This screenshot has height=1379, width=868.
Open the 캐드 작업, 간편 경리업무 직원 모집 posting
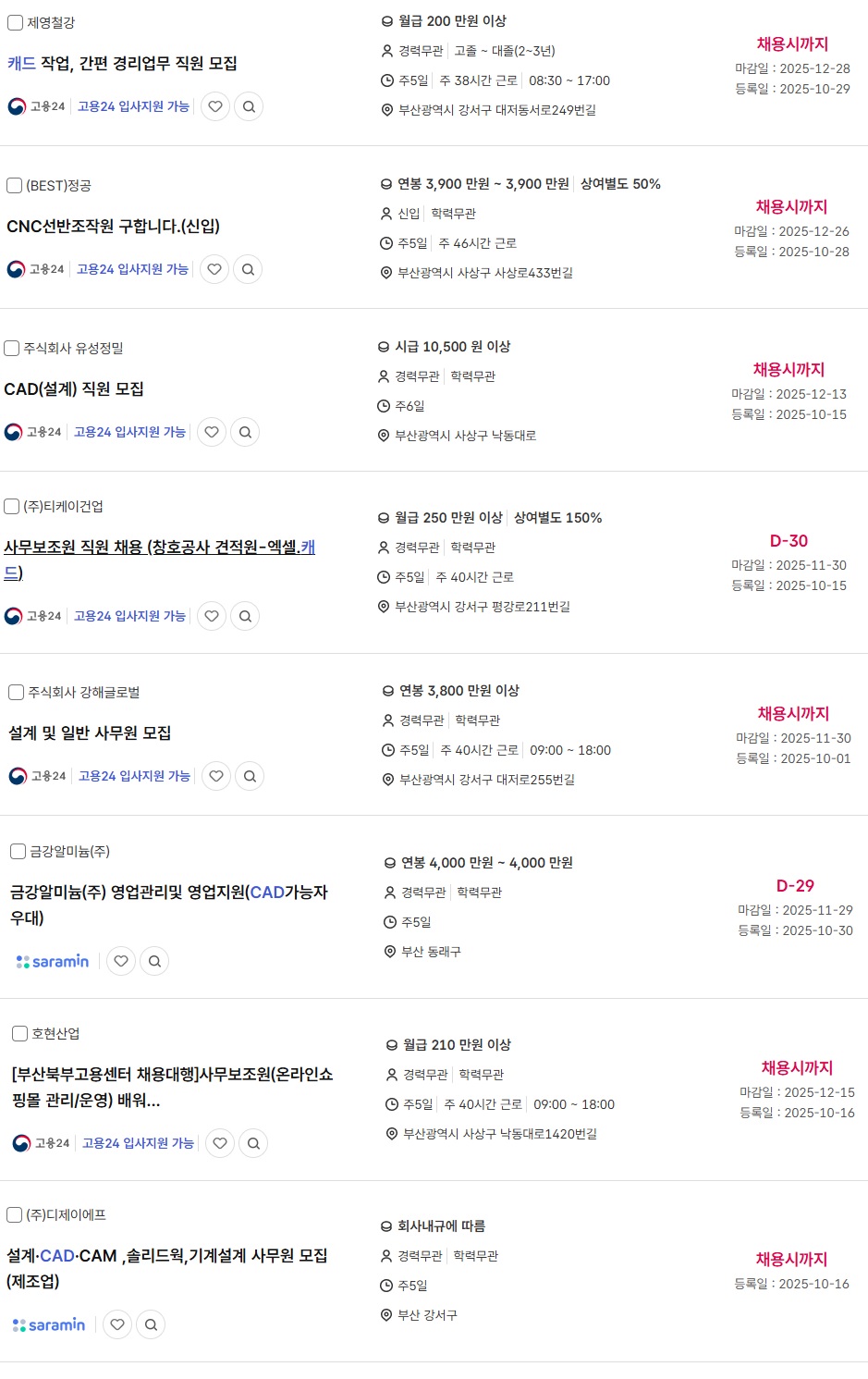coord(122,64)
